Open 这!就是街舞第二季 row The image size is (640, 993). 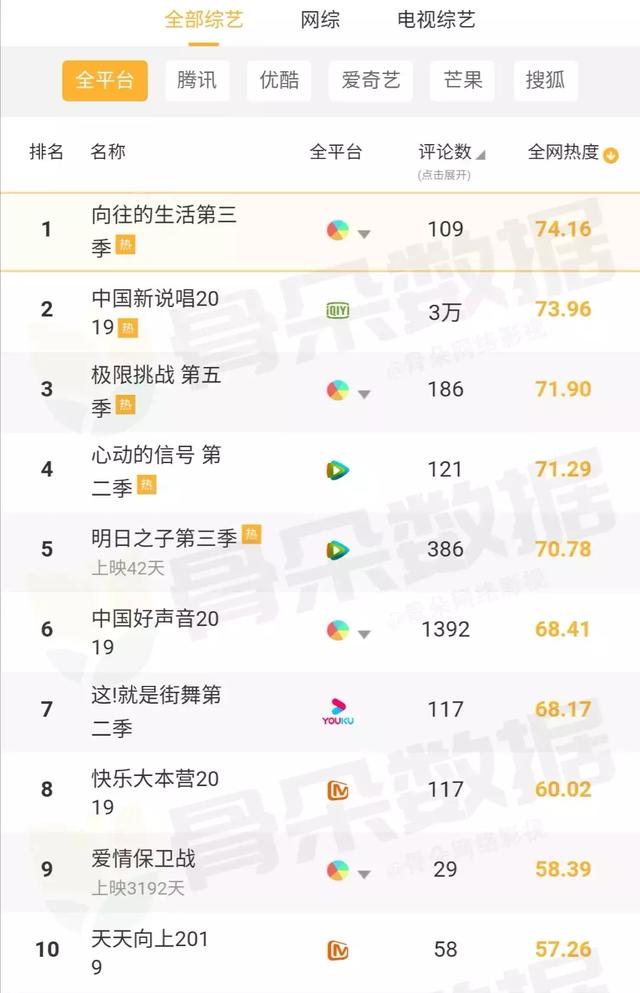(x=156, y=709)
